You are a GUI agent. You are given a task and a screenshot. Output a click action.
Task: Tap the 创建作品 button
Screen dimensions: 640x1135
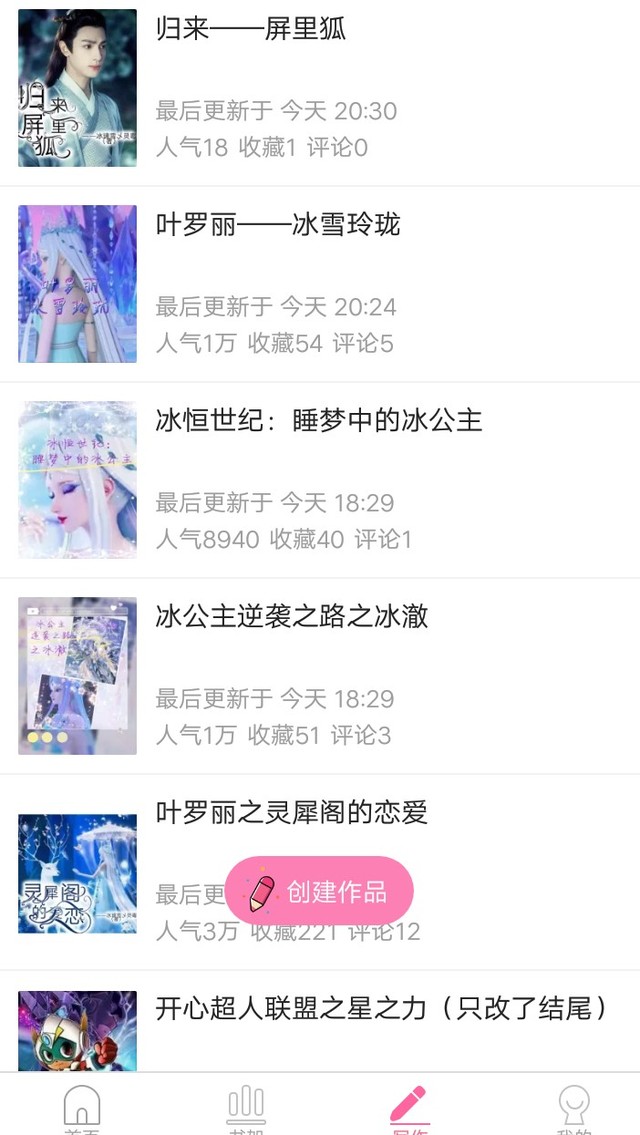point(319,891)
